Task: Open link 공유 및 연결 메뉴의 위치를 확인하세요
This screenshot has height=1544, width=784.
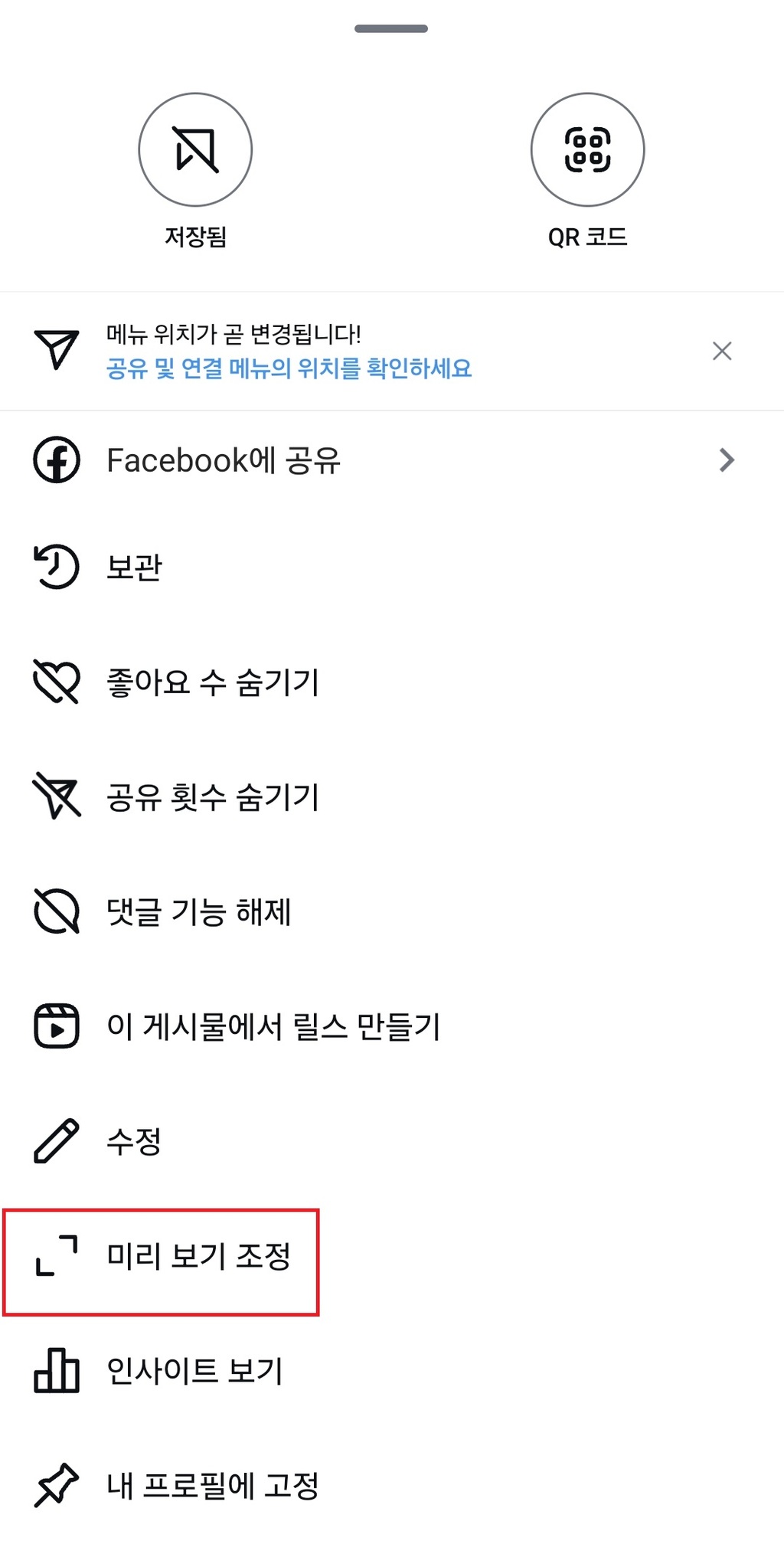Action: [289, 369]
